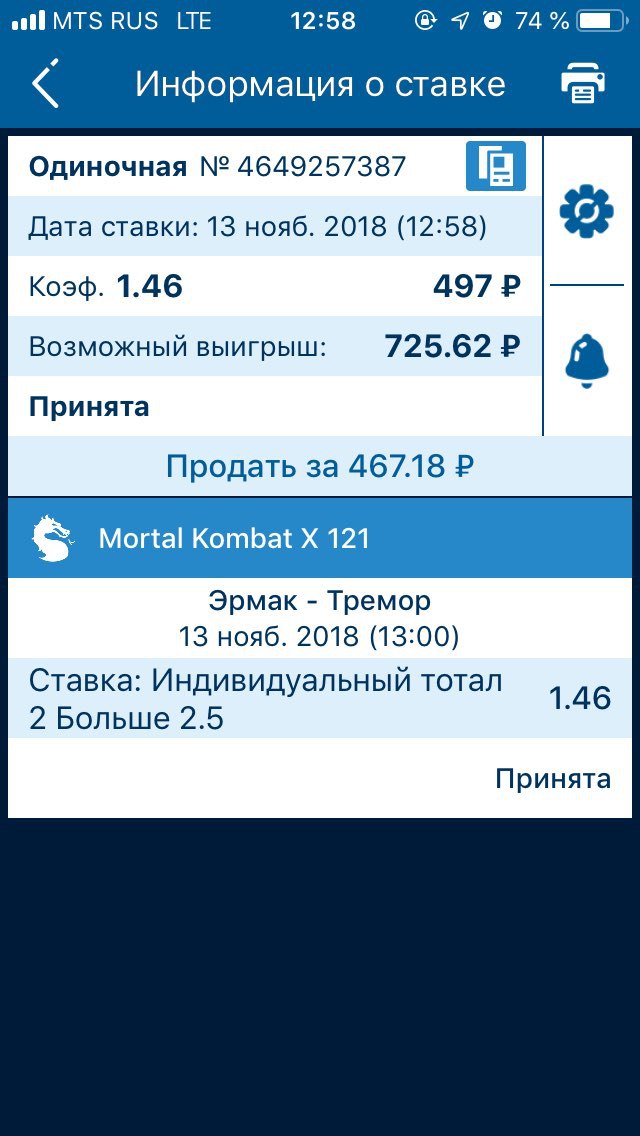
Task: Enable bet notifications with the bell
Action: point(586,361)
